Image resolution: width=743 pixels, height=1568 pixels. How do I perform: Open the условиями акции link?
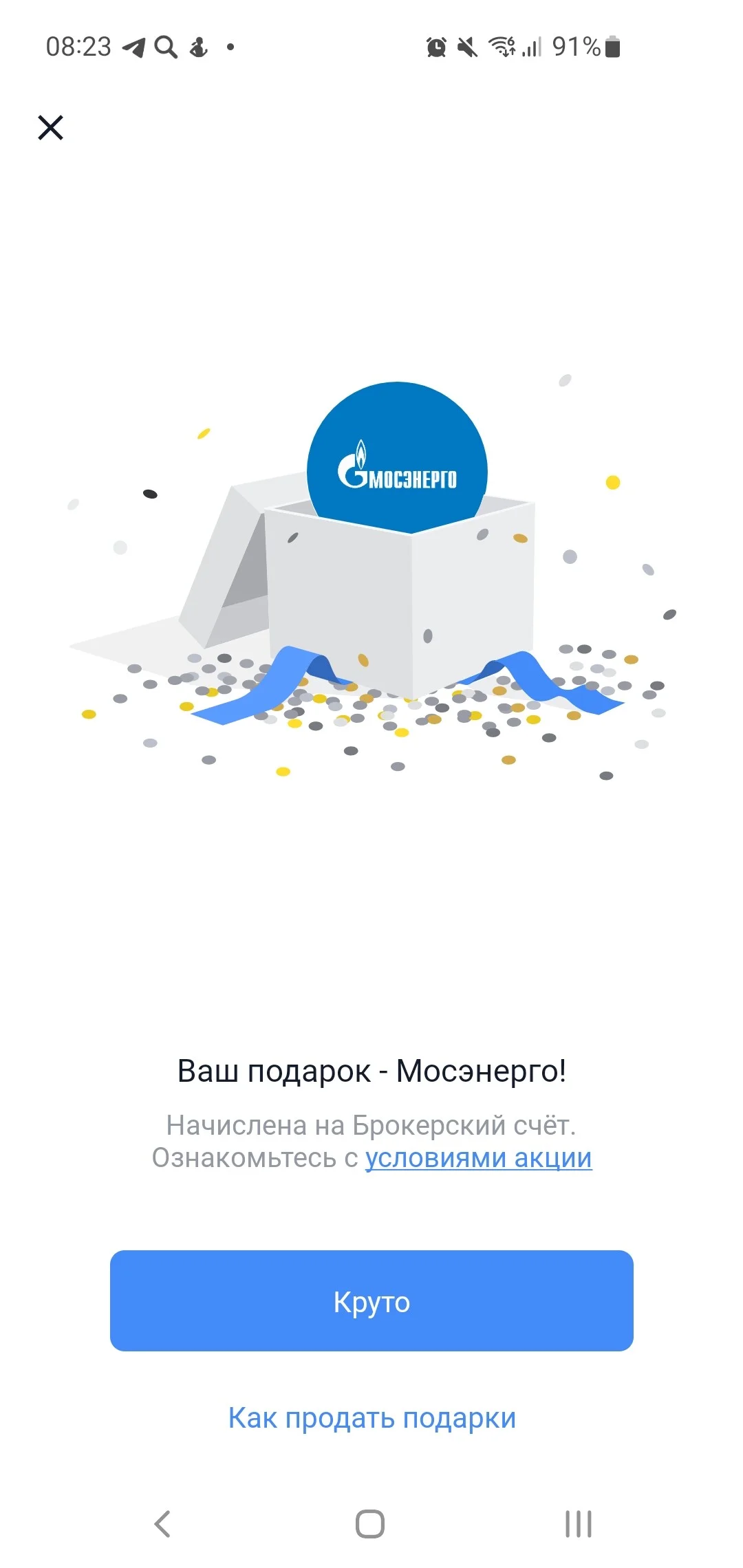tap(478, 1158)
